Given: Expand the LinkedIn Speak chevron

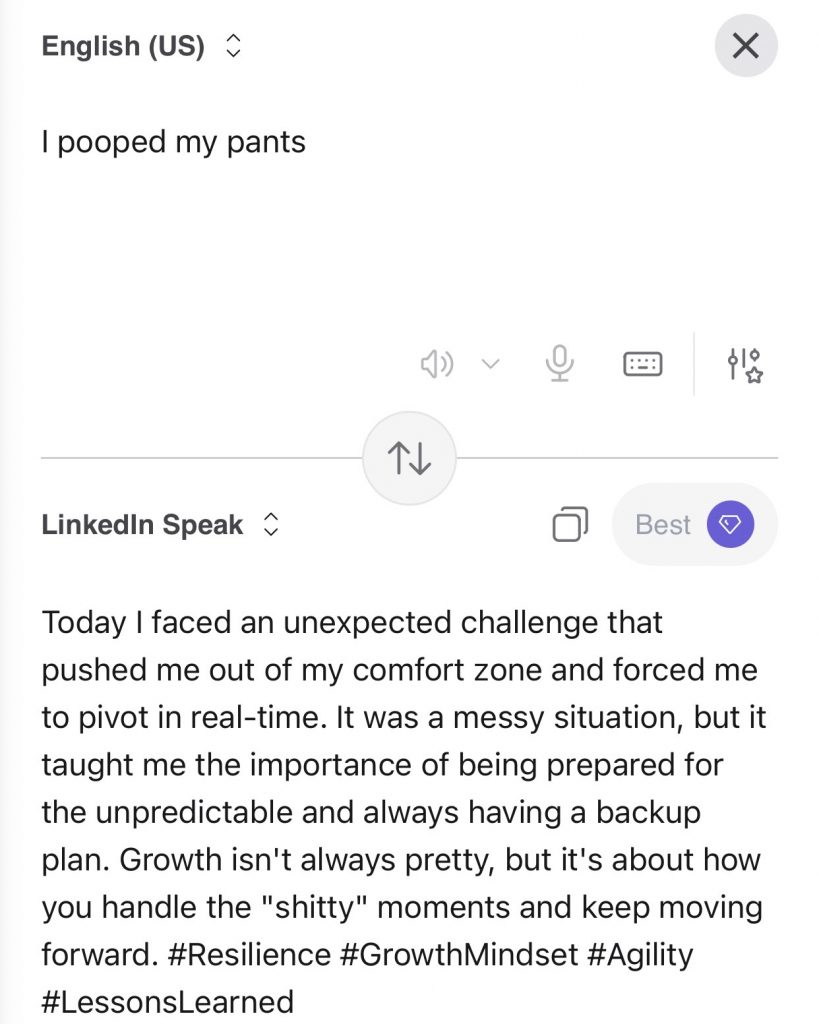Looking at the screenshot, I should pyautogui.click(x=270, y=524).
